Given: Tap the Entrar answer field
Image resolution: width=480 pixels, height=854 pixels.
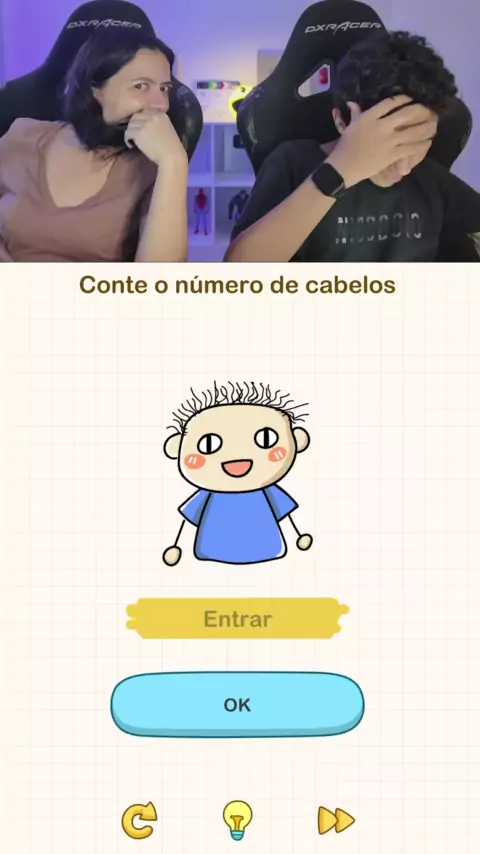Looking at the screenshot, I should [237, 619].
